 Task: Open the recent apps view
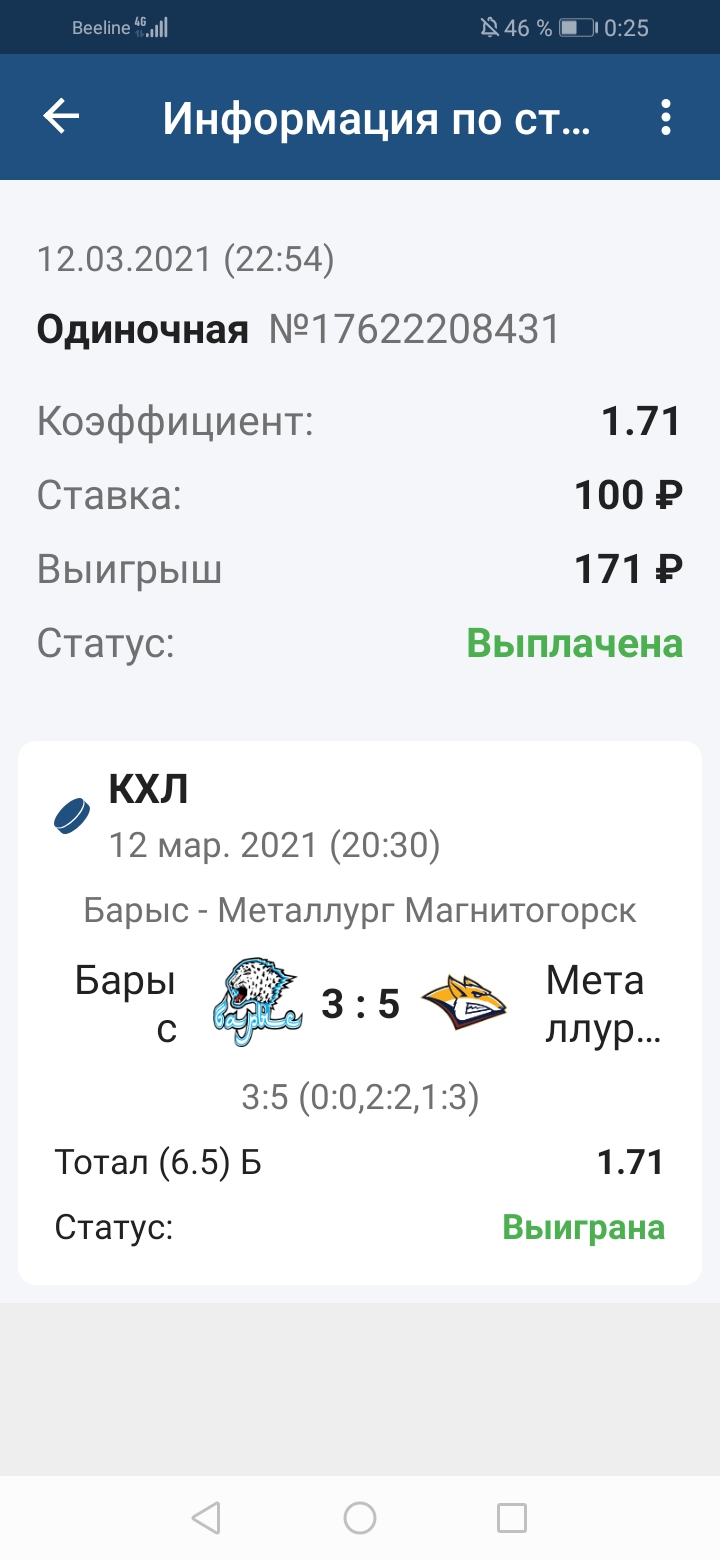(x=512, y=1518)
